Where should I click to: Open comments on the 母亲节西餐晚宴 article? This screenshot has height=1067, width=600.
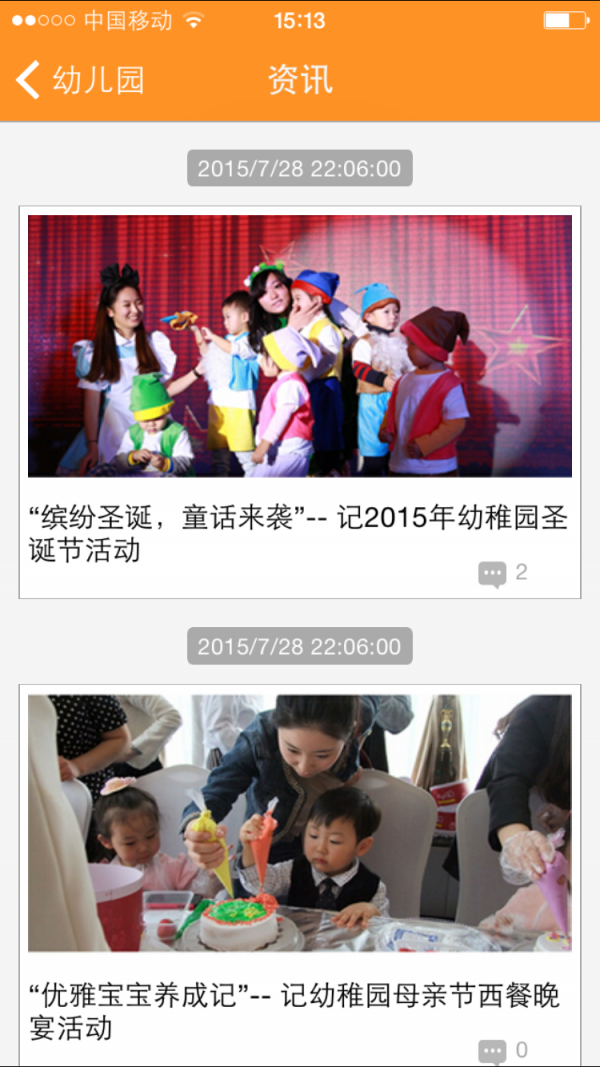click(502, 1051)
